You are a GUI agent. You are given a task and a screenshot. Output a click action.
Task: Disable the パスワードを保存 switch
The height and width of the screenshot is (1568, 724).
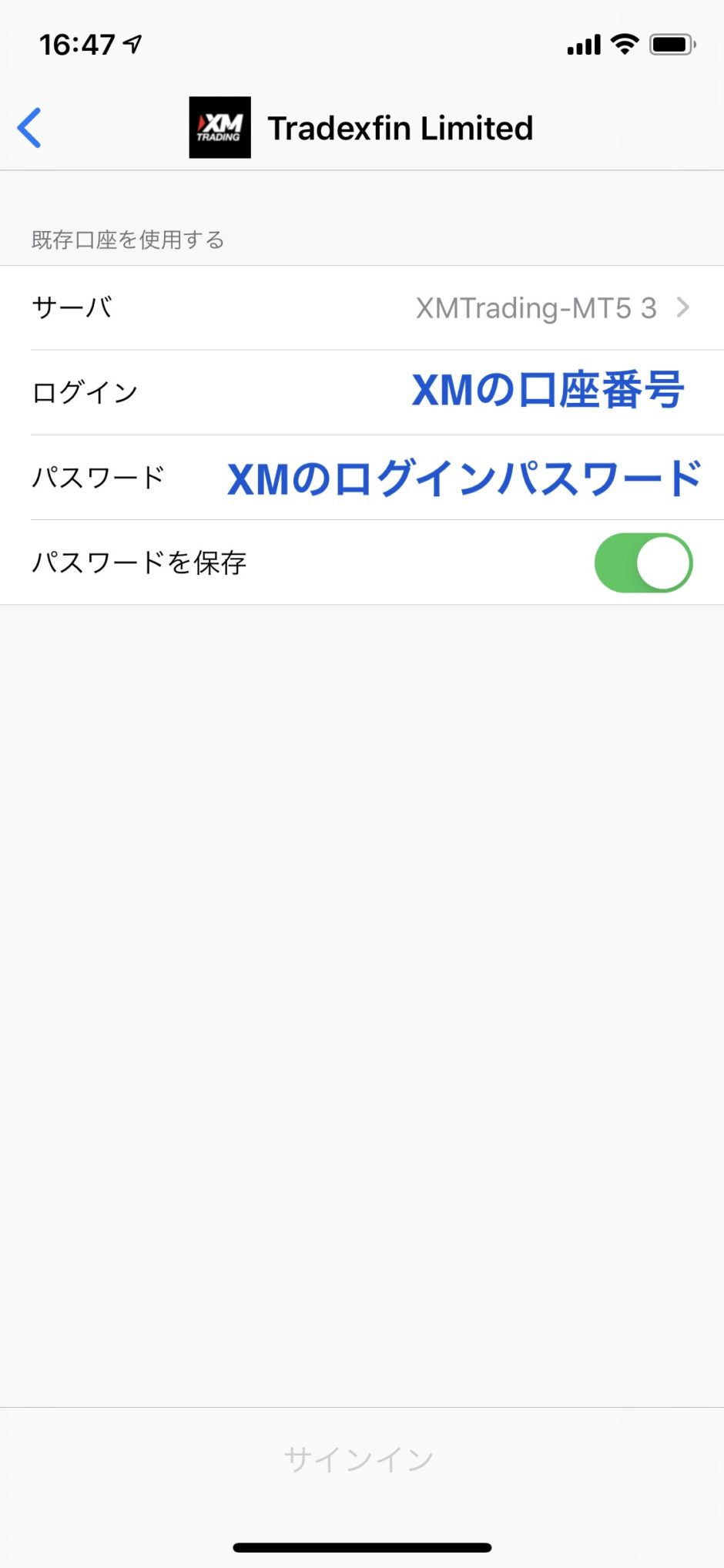coord(643,562)
